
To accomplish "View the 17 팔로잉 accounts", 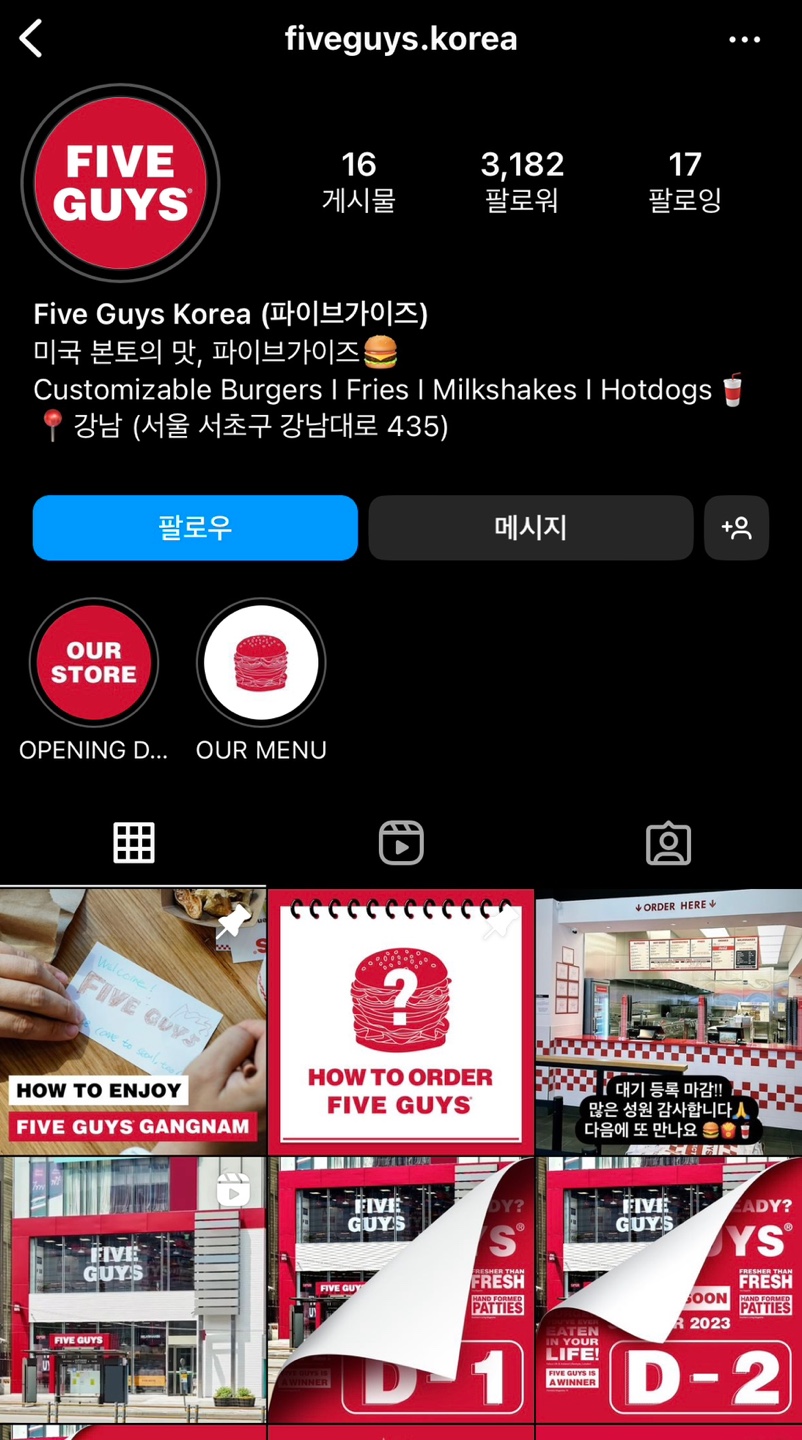I will coord(686,181).
